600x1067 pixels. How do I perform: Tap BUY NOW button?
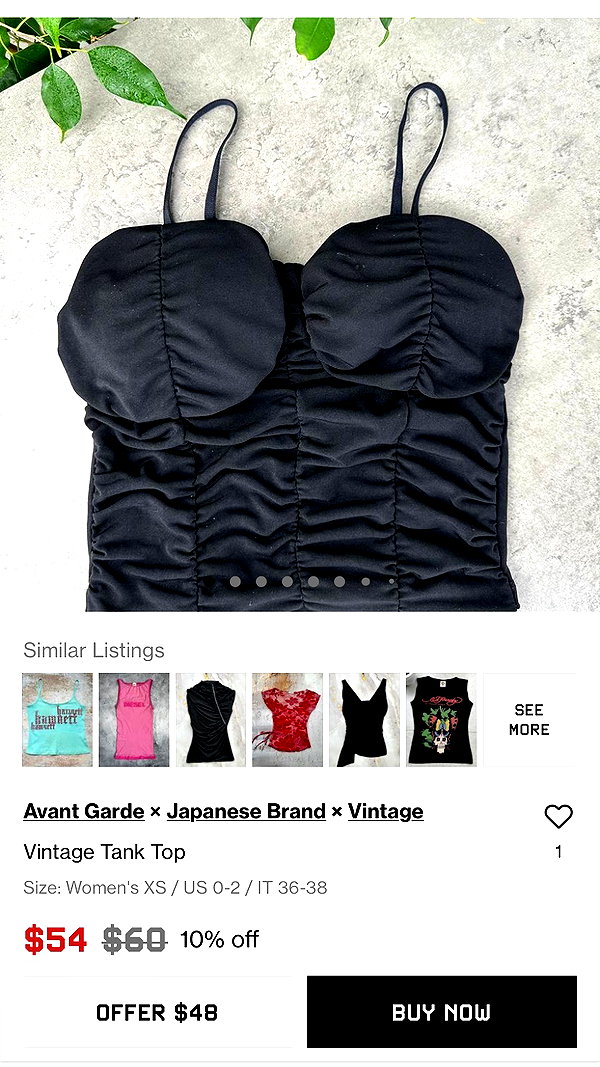click(441, 1012)
